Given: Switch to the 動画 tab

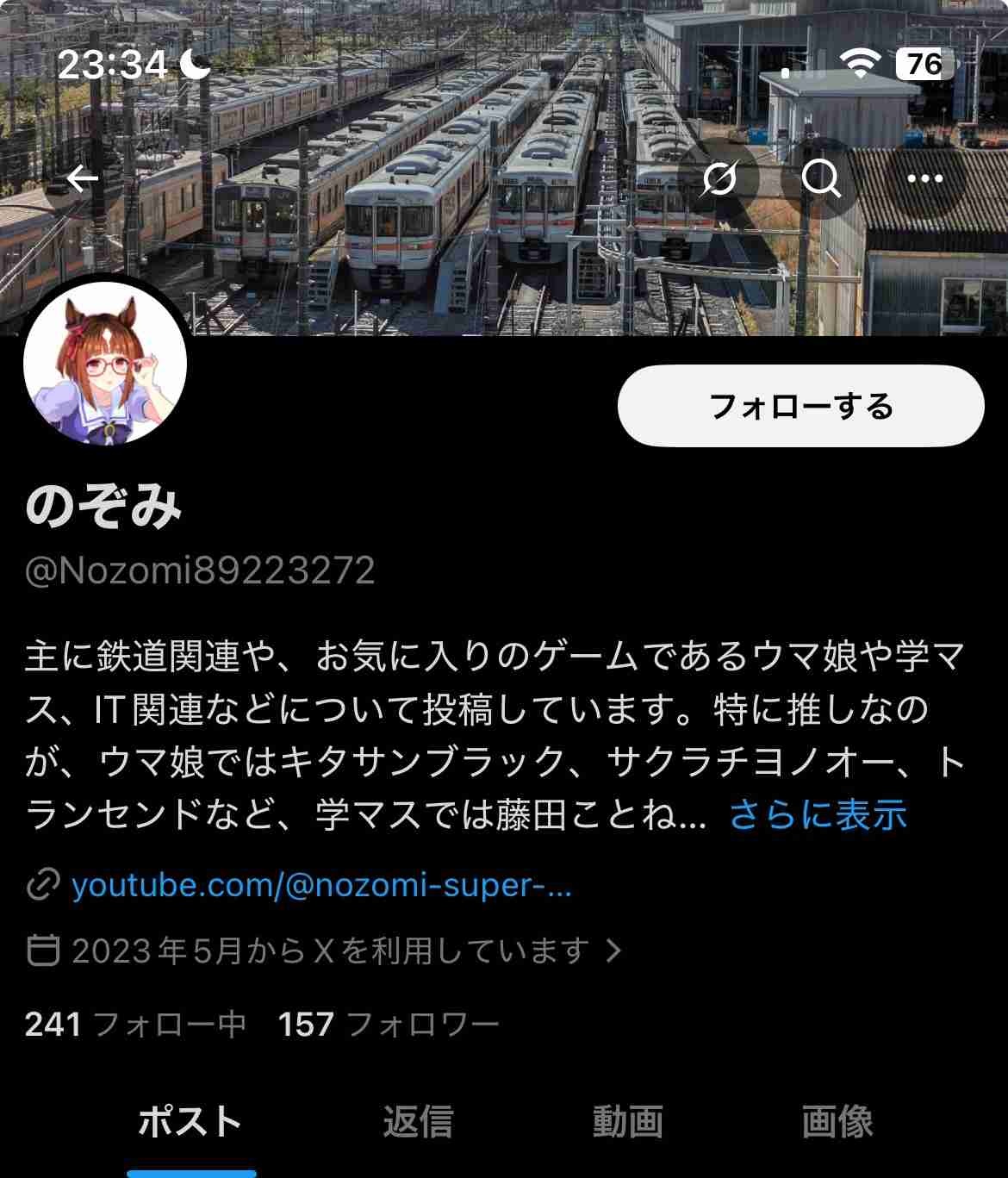Looking at the screenshot, I should [x=628, y=1121].
